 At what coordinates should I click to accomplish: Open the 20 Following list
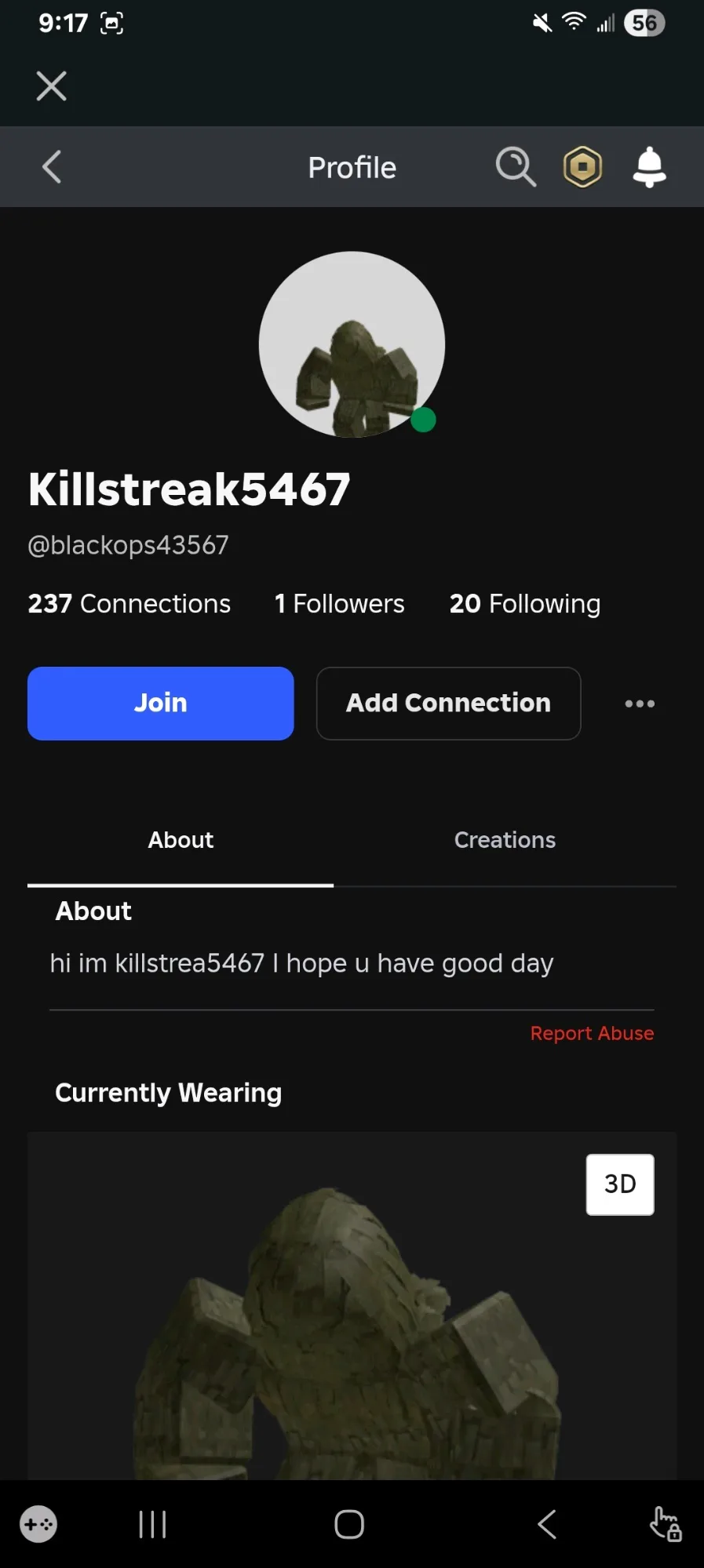(524, 603)
